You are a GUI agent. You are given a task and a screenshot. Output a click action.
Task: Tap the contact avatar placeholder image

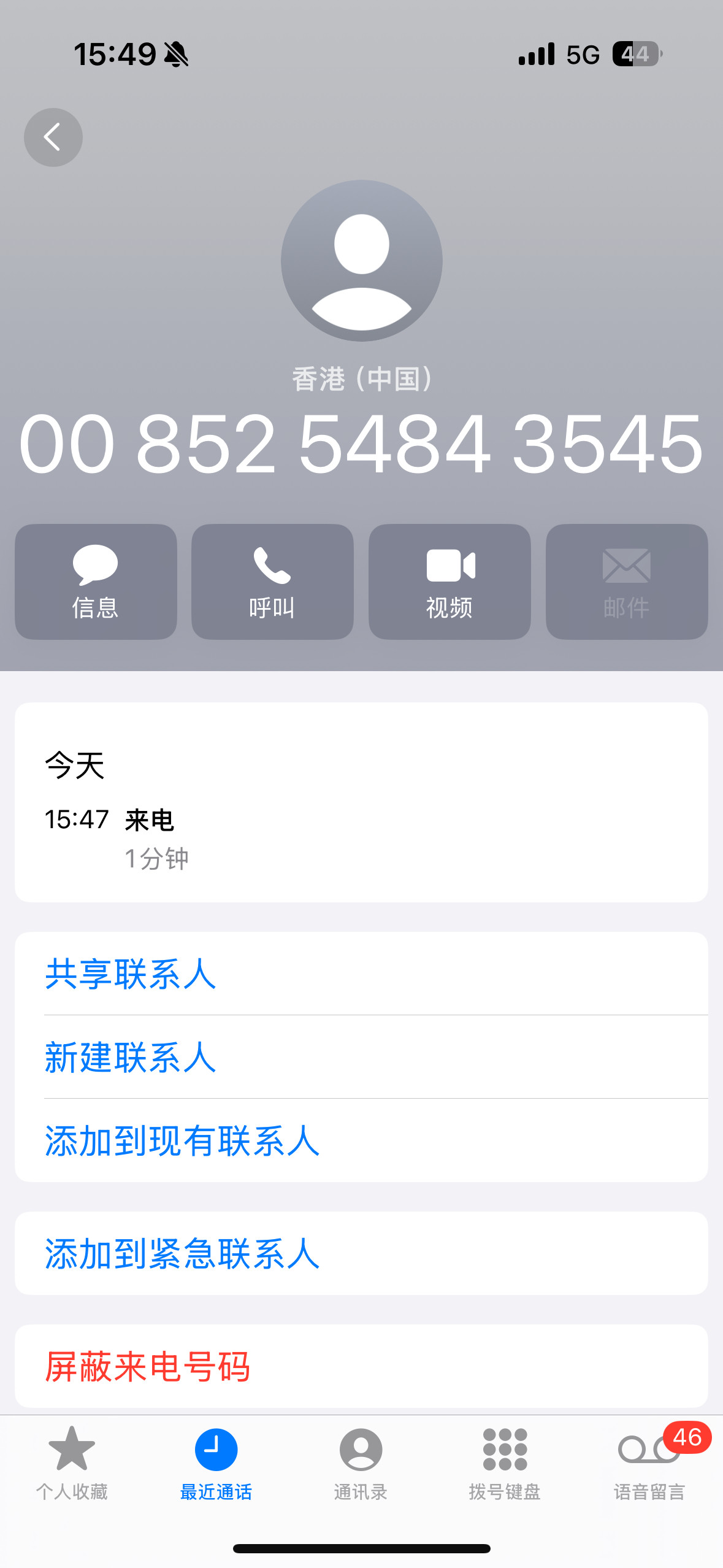click(361, 260)
